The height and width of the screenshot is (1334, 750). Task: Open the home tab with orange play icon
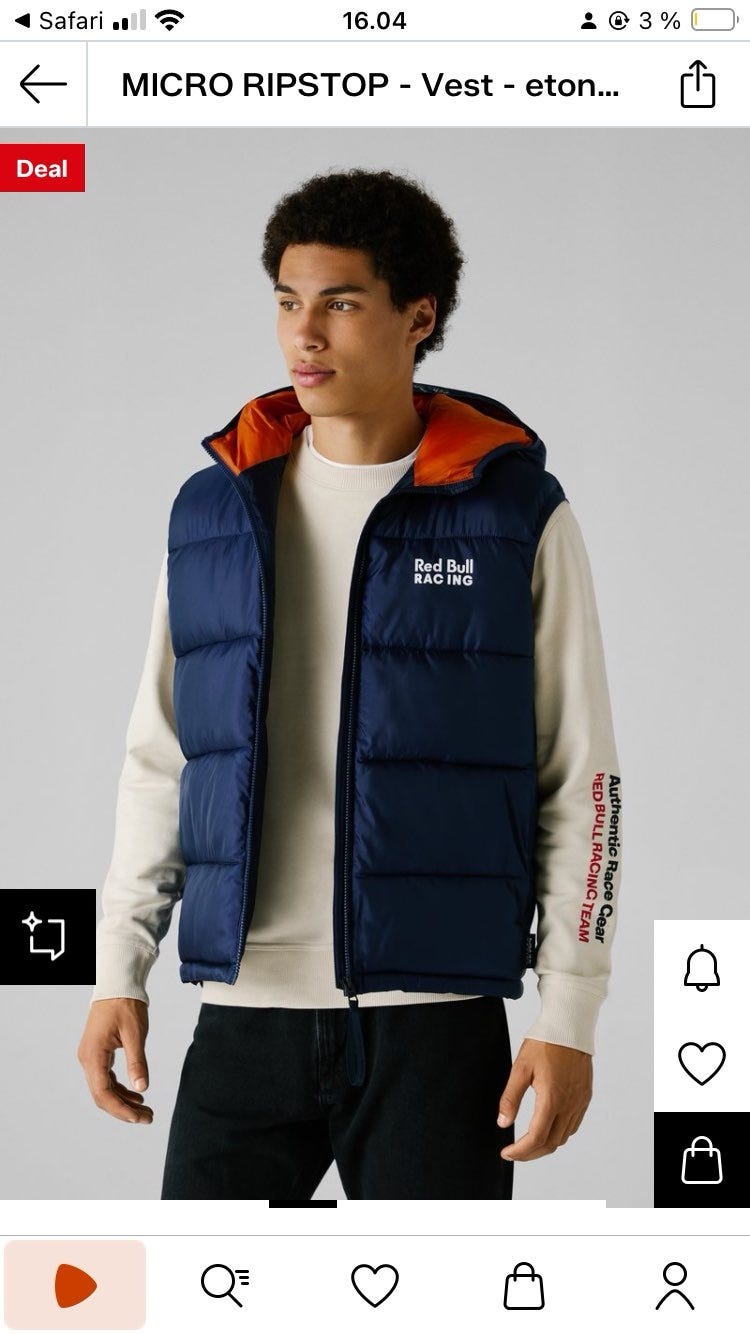(75, 1285)
